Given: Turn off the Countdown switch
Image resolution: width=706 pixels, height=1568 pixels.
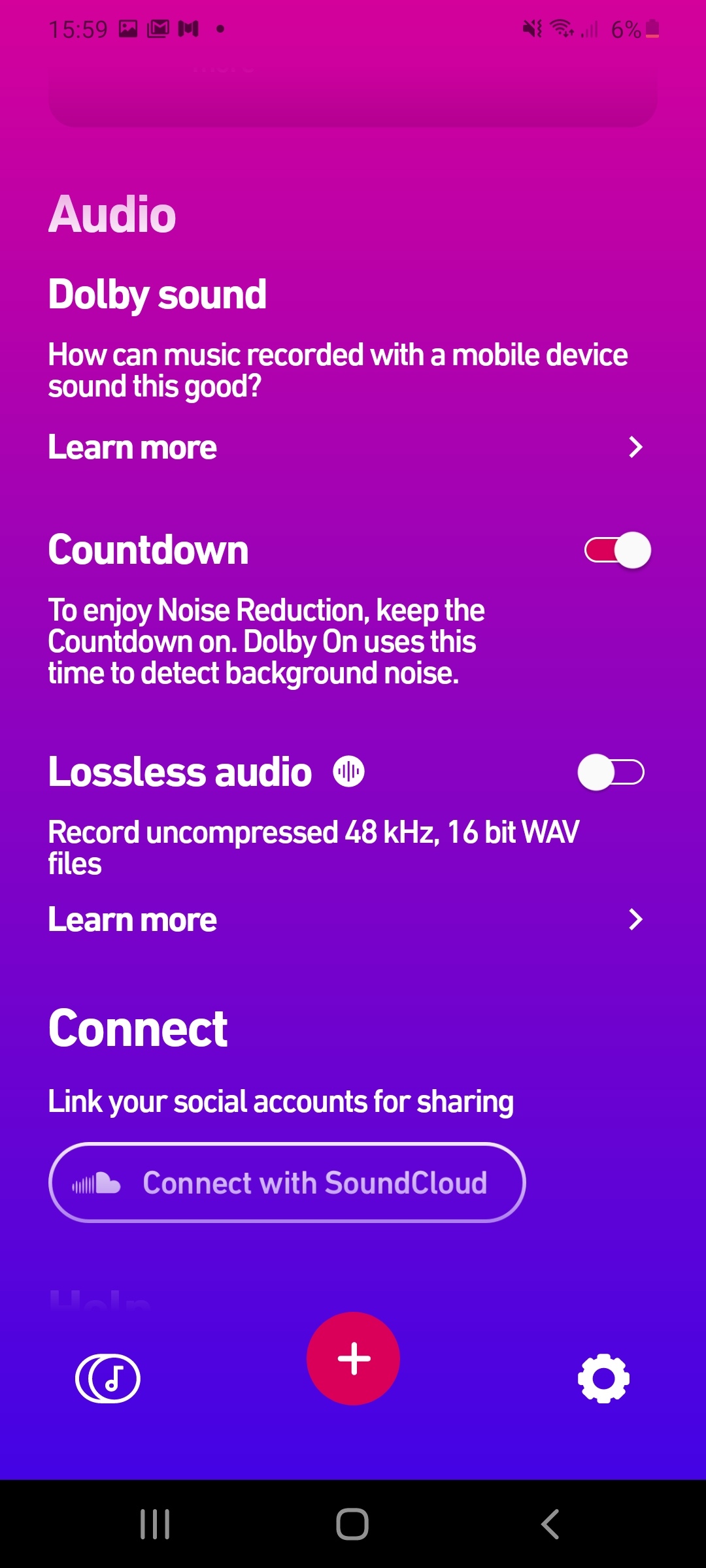Looking at the screenshot, I should (617, 550).
